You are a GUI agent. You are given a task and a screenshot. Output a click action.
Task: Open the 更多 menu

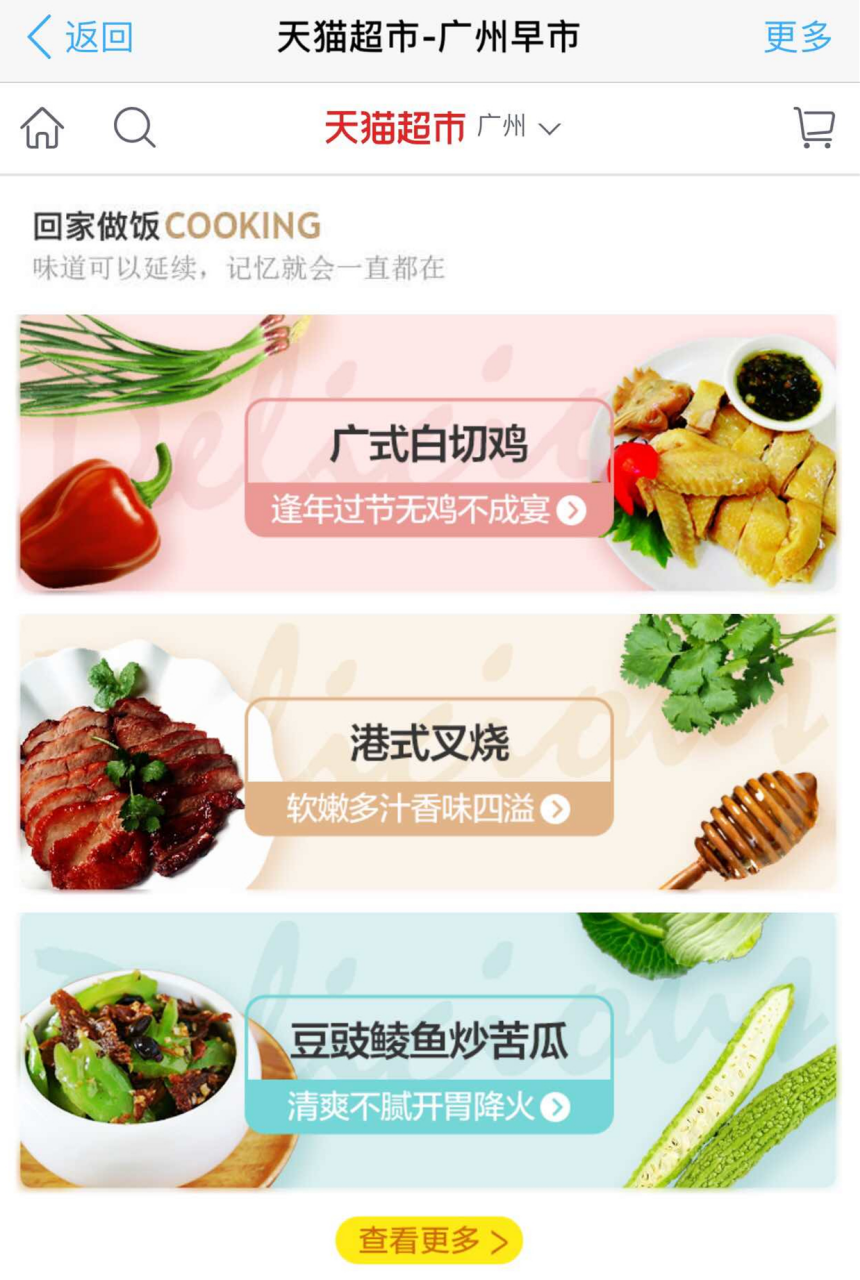tap(797, 38)
